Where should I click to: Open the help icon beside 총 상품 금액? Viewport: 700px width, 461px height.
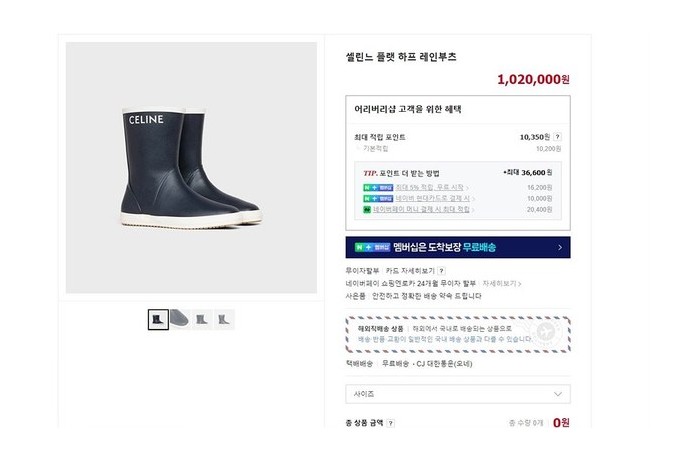click(x=391, y=423)
